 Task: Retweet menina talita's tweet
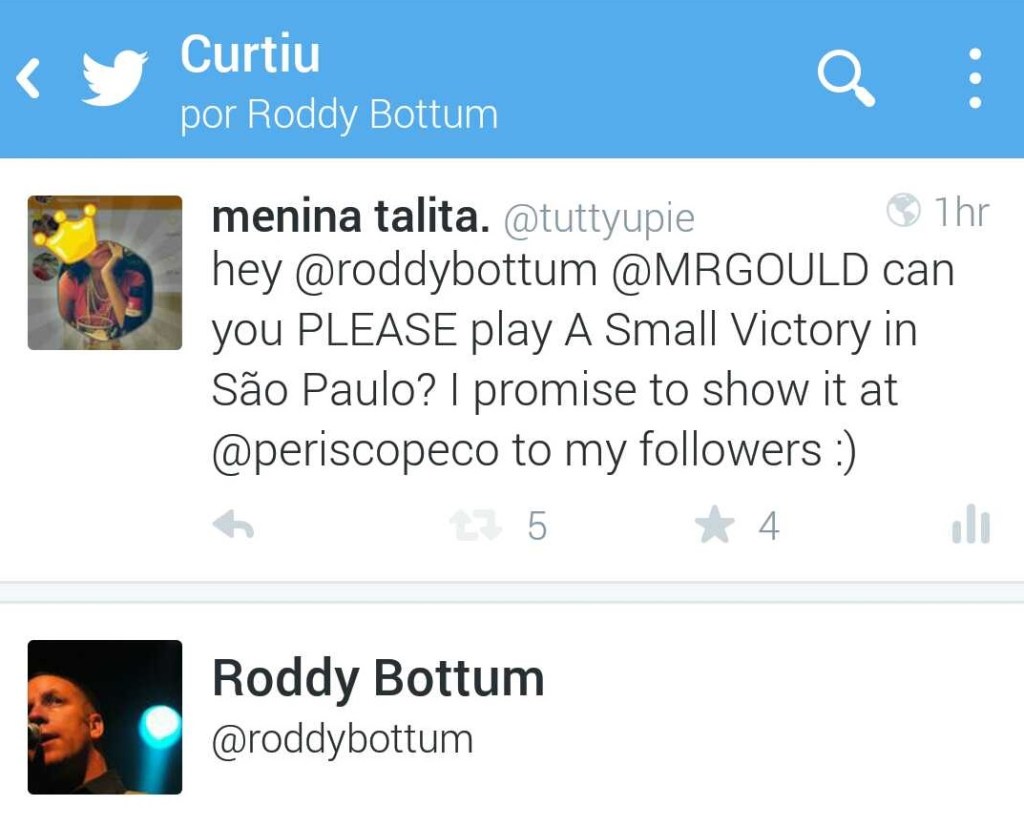tap(475, 526)
